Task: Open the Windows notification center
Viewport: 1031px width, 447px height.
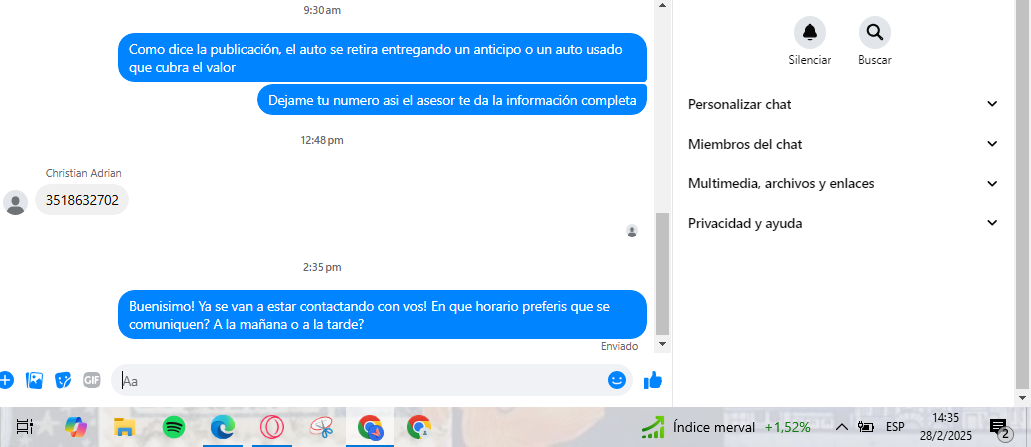Action: point(999,428)
